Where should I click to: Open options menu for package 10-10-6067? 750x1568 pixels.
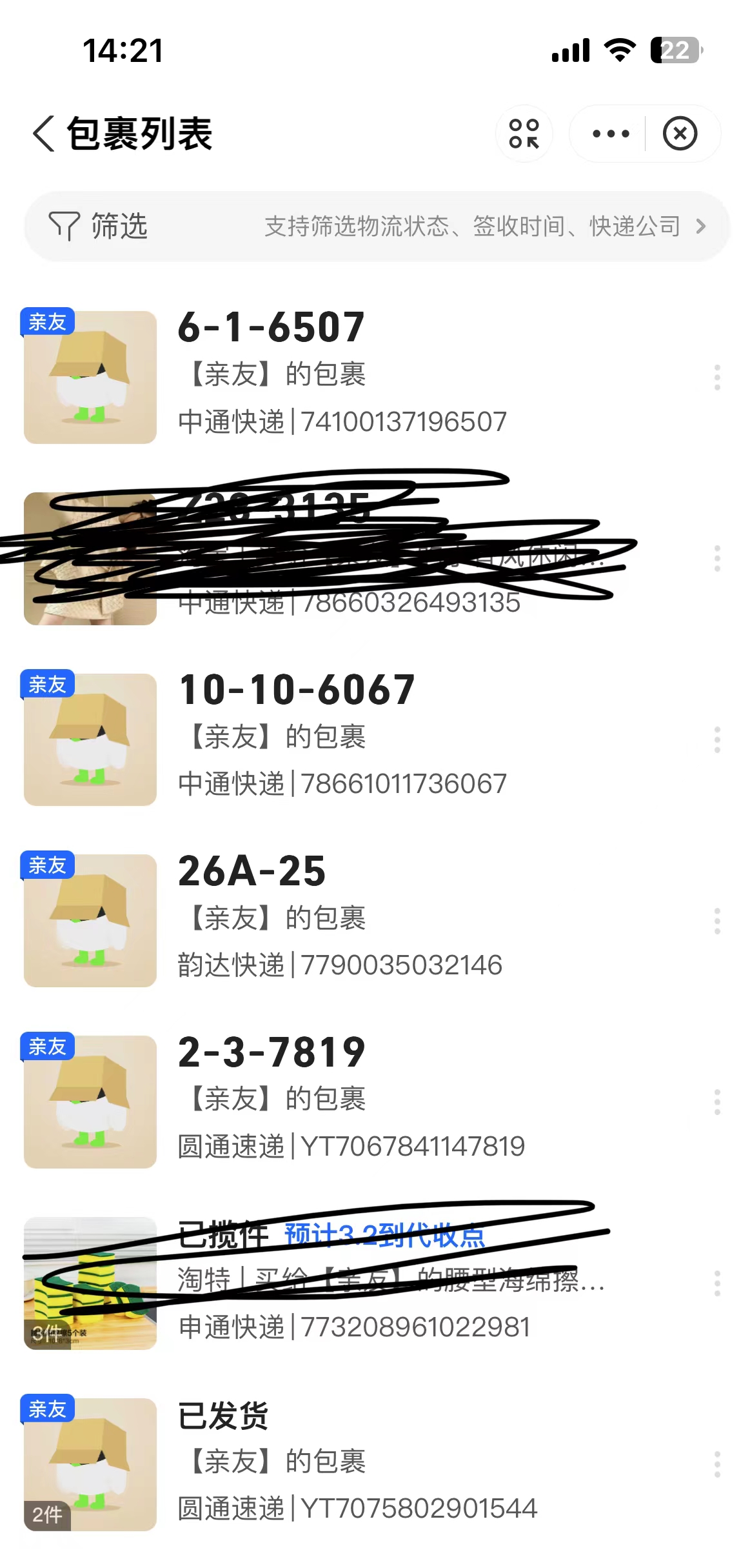tap(718, 741)
